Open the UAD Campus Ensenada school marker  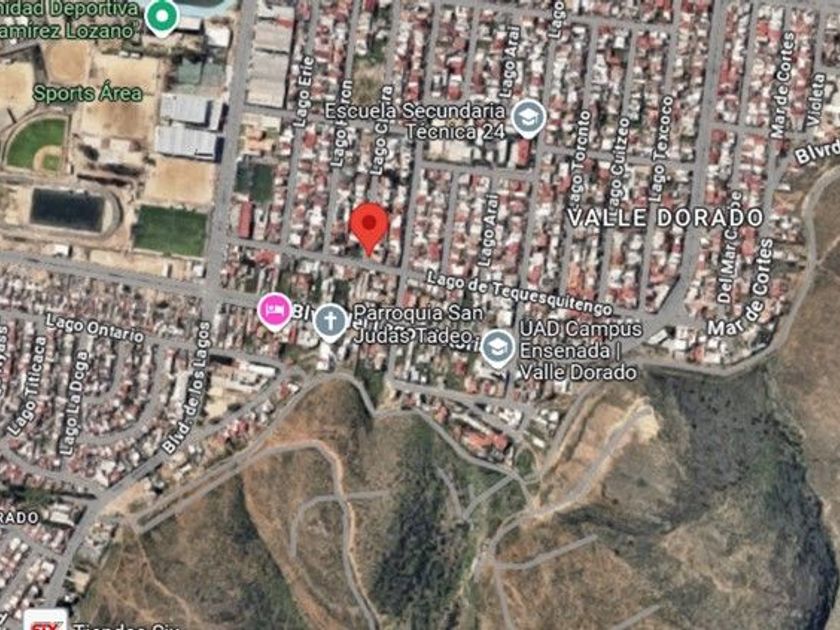498,349
